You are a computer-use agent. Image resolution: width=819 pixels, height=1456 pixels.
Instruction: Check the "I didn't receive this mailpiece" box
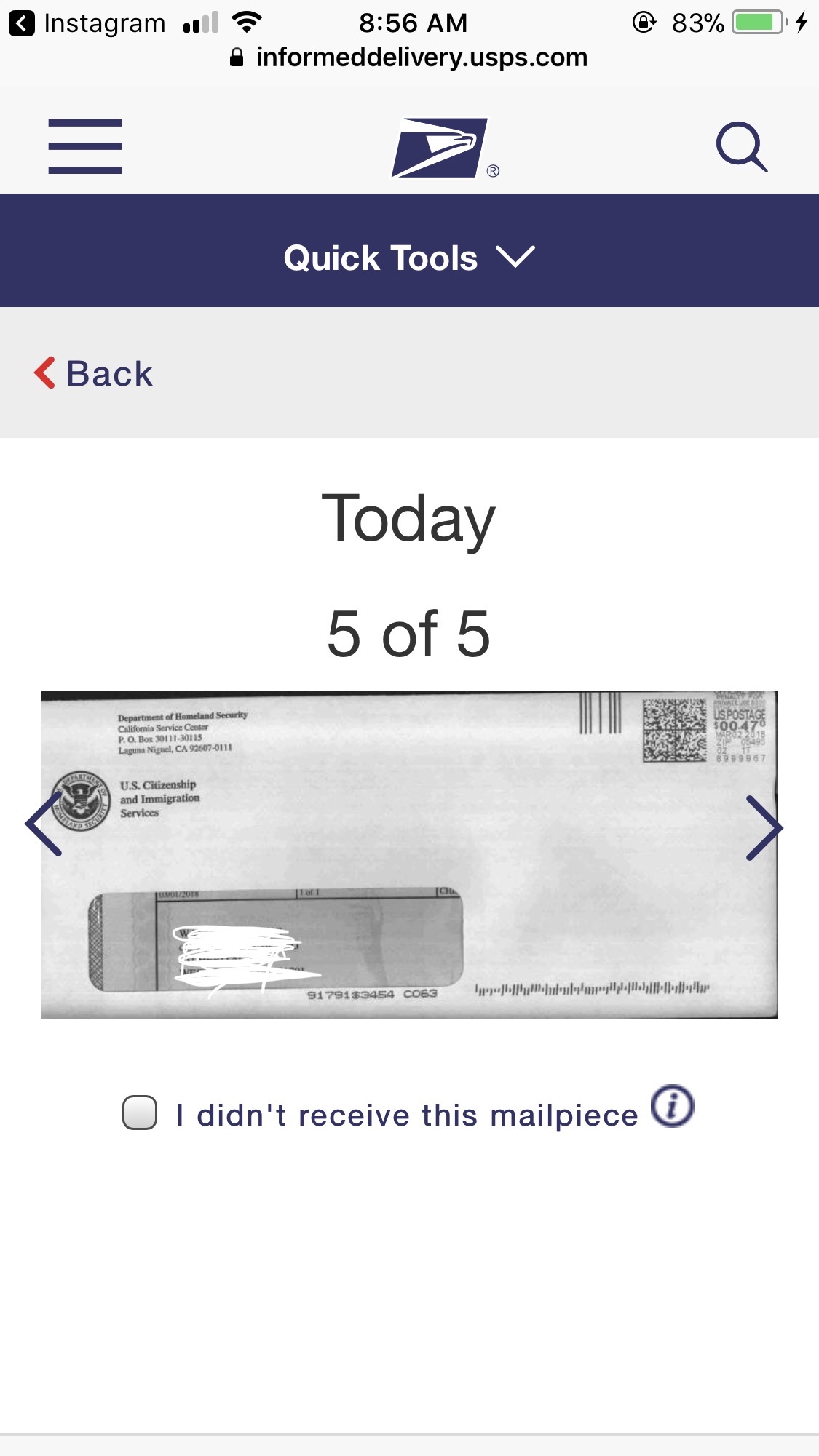[140, 1113]
